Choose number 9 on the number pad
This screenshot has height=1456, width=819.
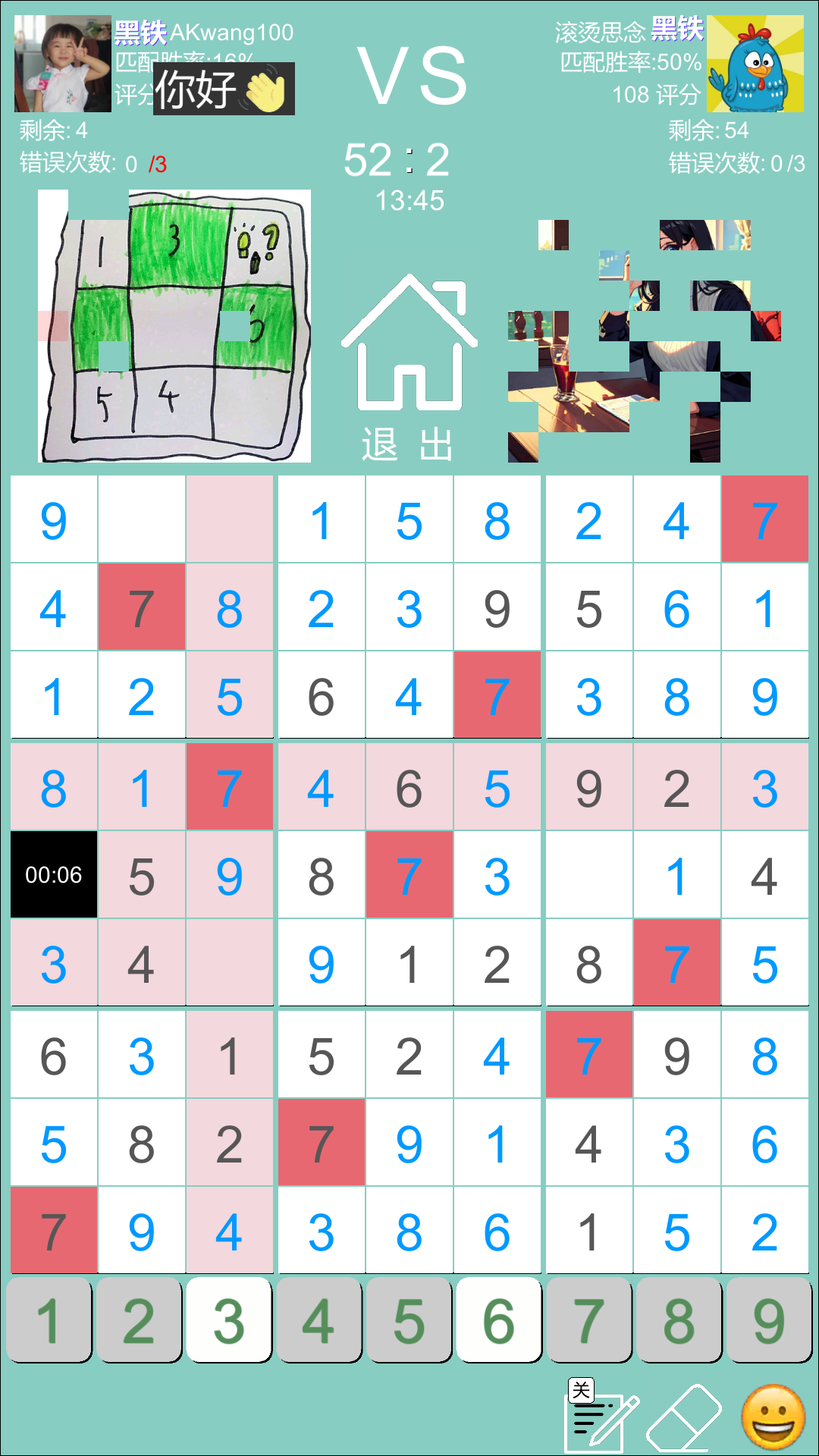[768, 1320]
